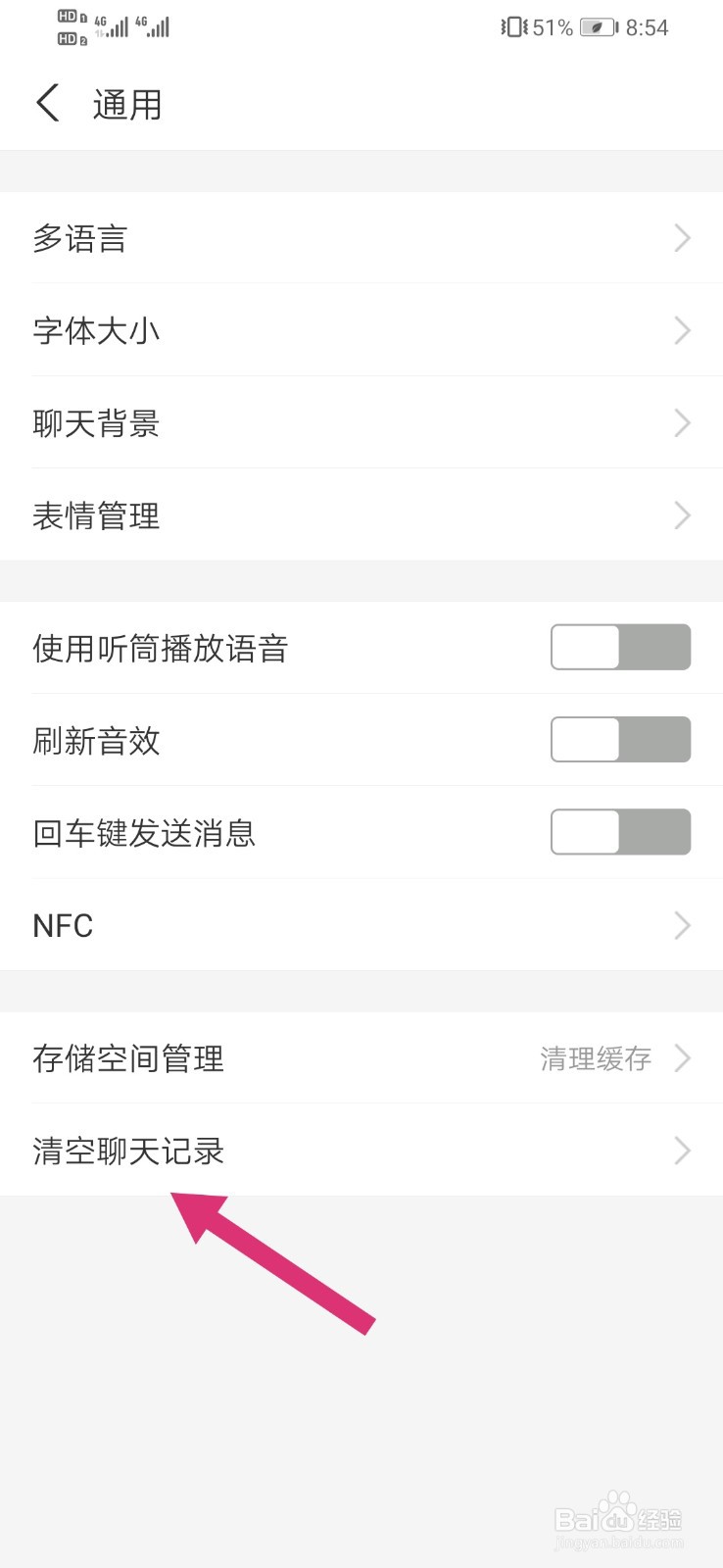Go back from the 通用 page
723x1568 pixels.
pyautogui.click(x=48, y=103)
